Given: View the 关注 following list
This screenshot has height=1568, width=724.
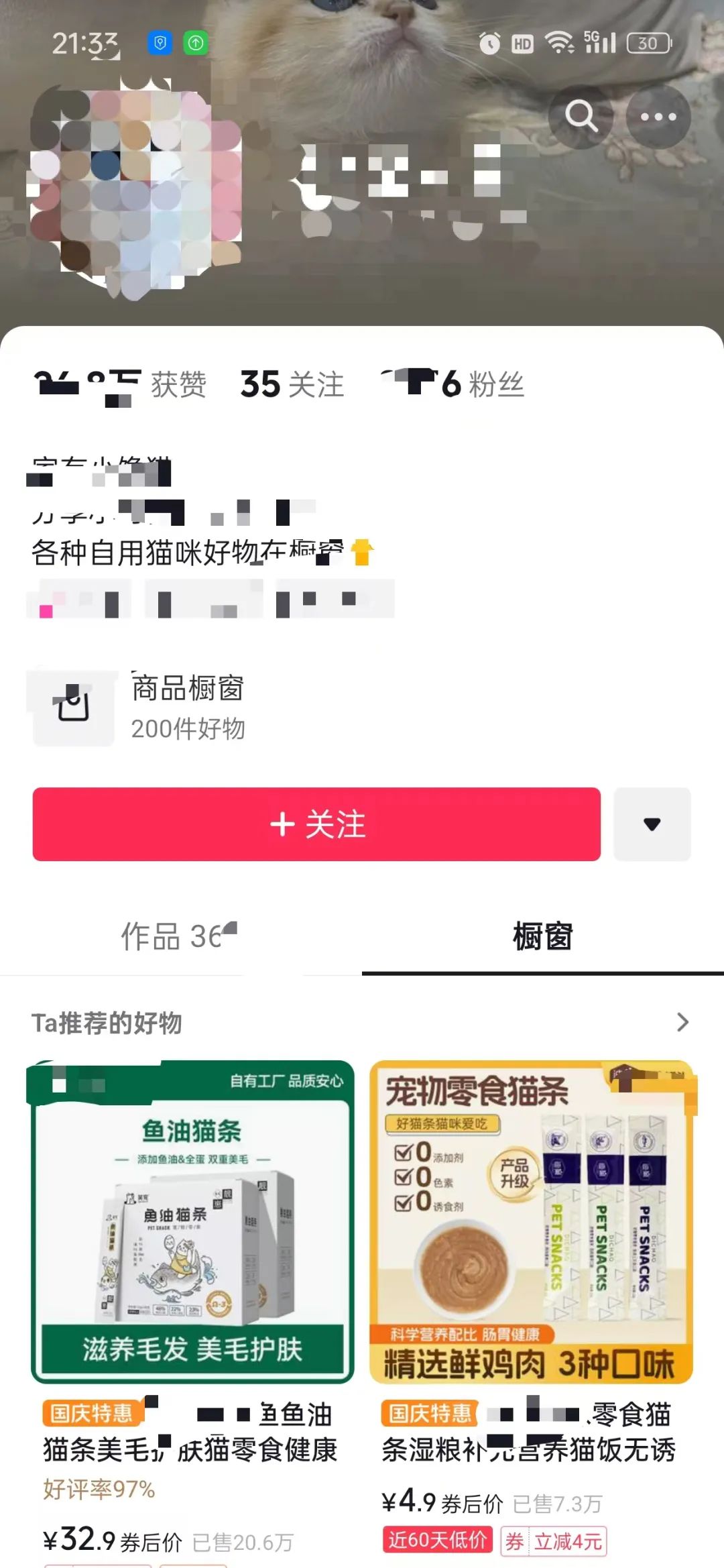Looking at the screenshot, I should tap(292, 384).
